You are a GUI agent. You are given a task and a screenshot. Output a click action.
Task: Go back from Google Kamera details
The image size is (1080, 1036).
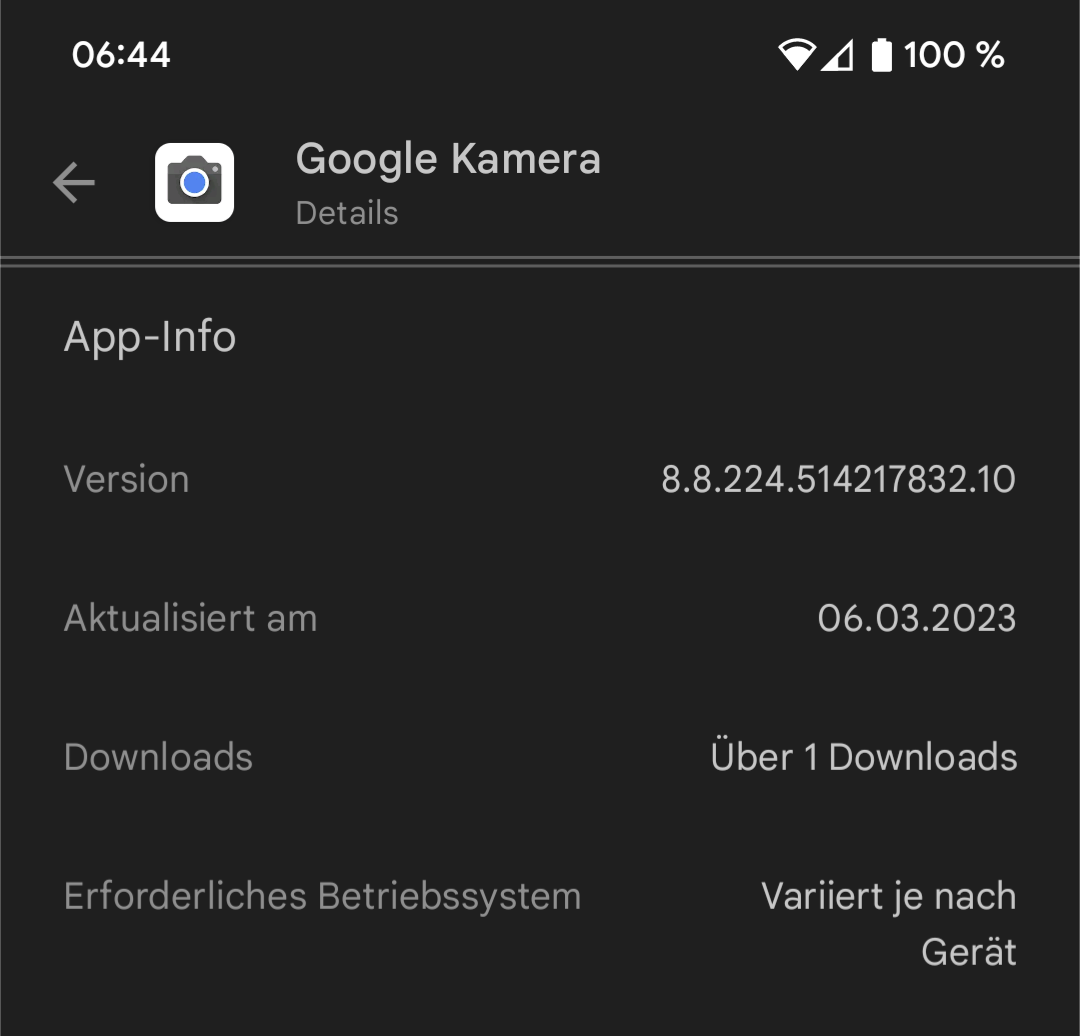[74, 183]
